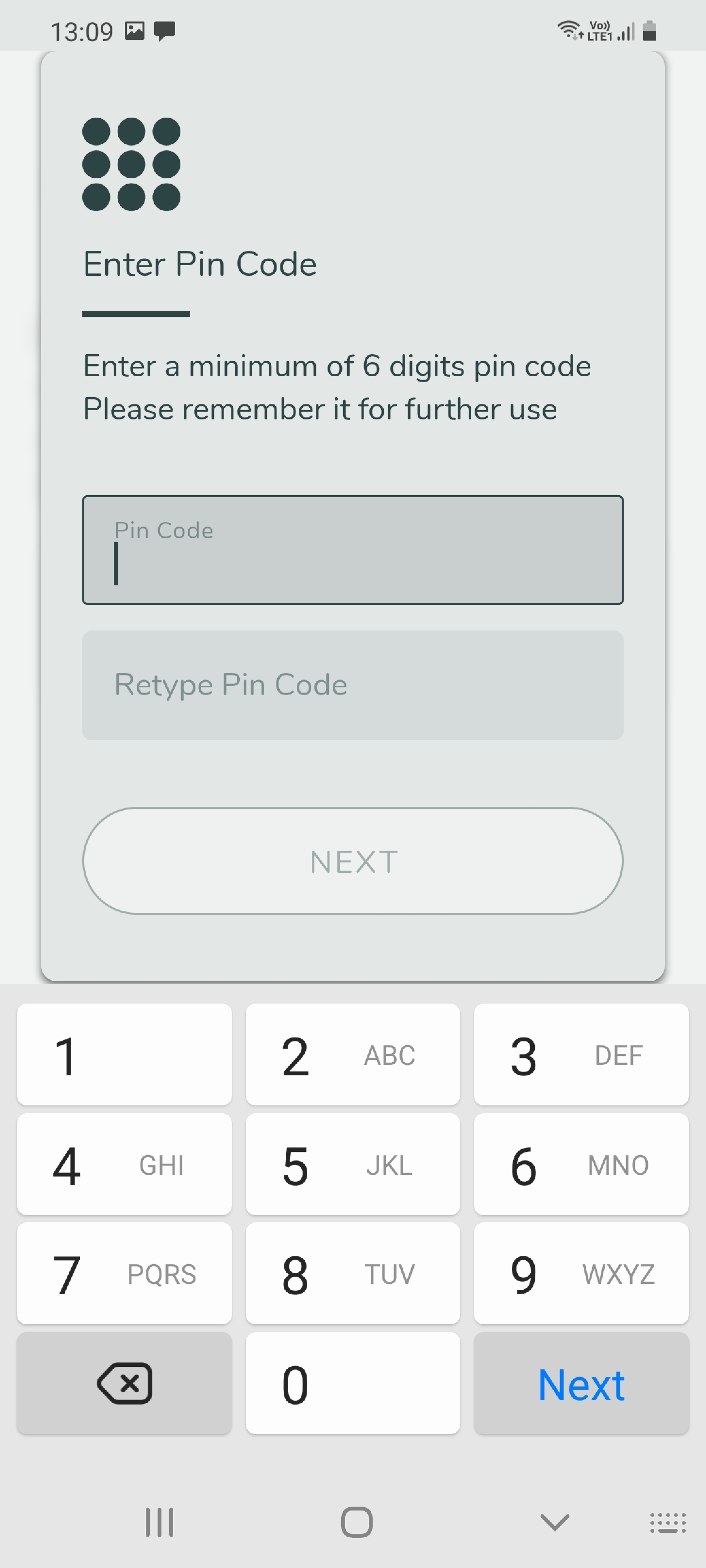The height and width of the screenshot is (1568, 706).
Task: Tap the blue Next keyboard key
Action: (x=581, y=1383)
